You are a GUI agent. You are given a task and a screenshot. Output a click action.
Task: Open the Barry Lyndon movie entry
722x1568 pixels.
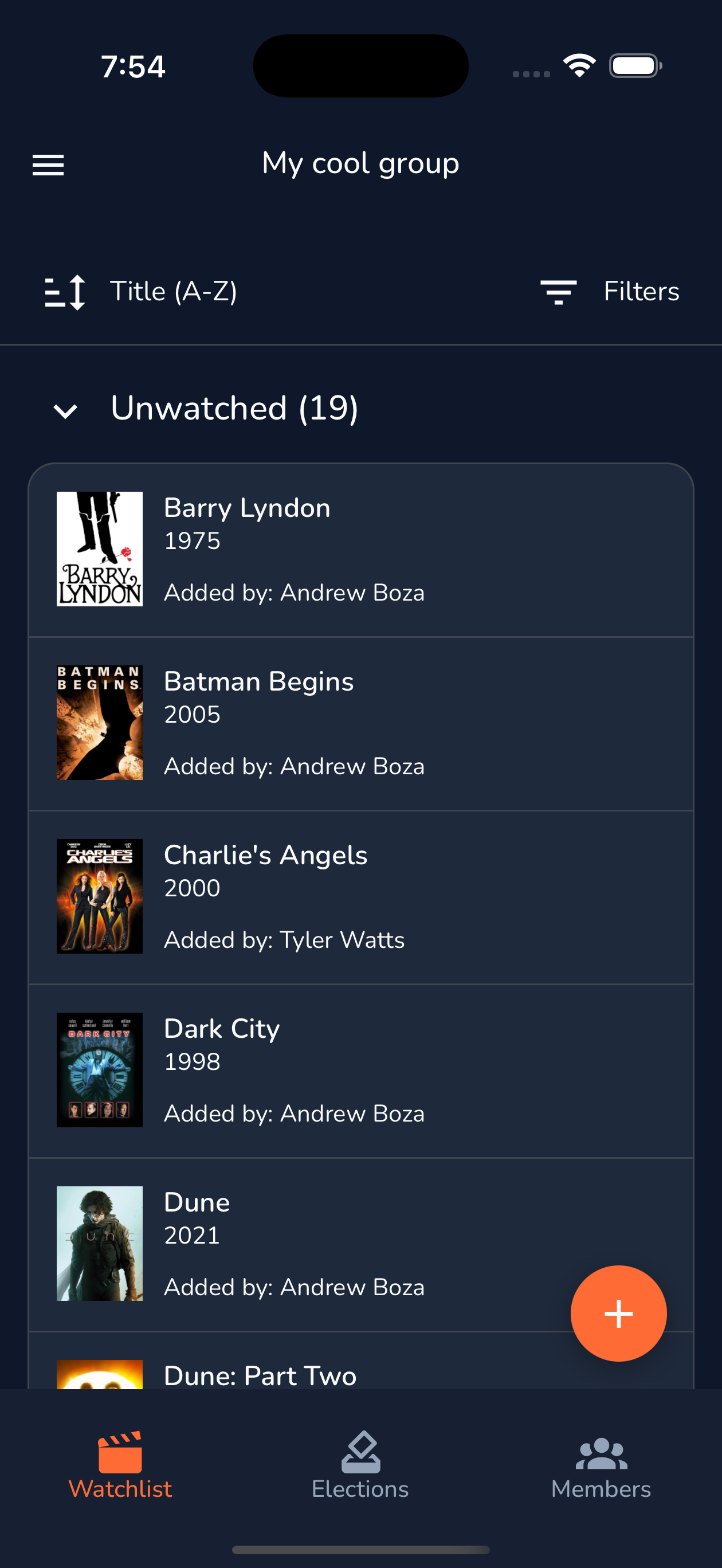click(360, 550)
